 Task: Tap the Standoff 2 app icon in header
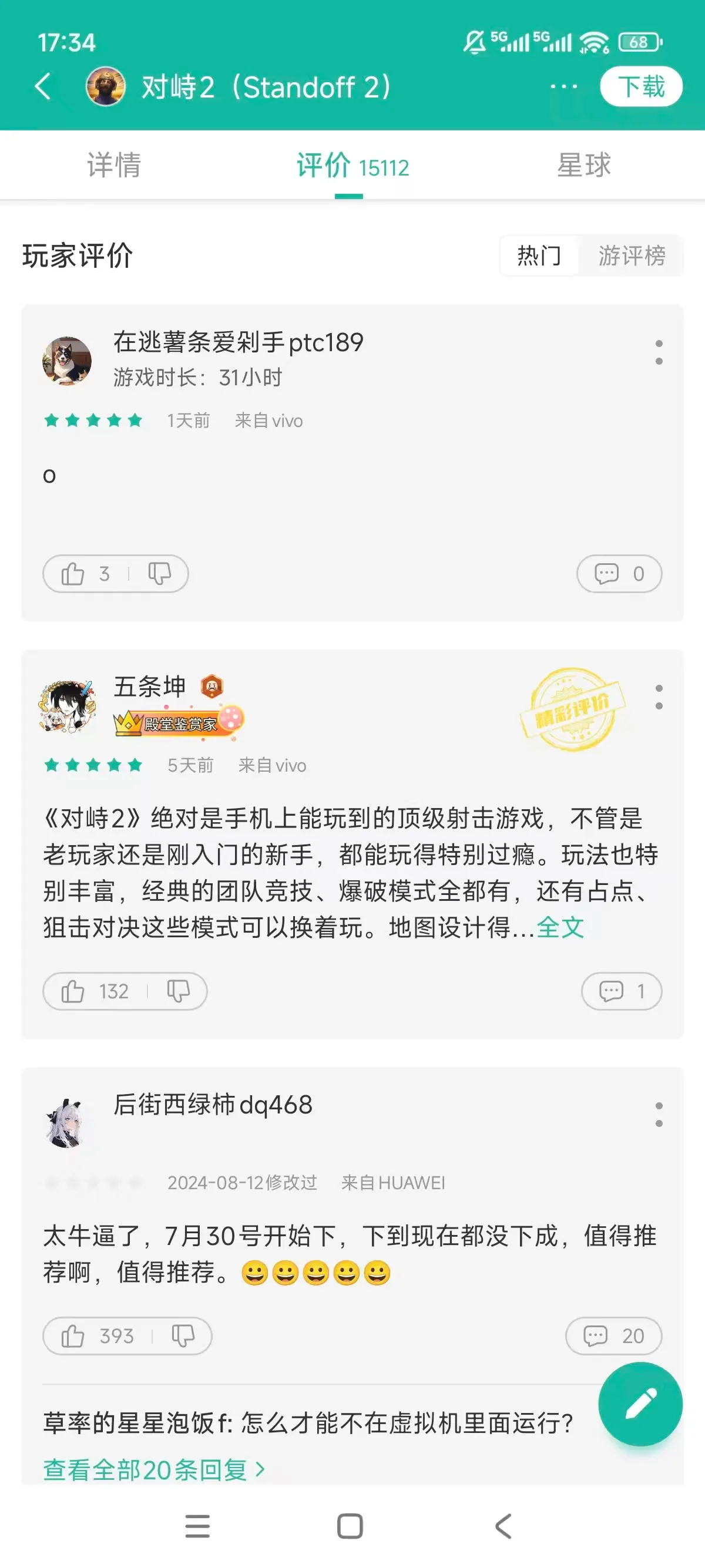[x=106, y=87]
